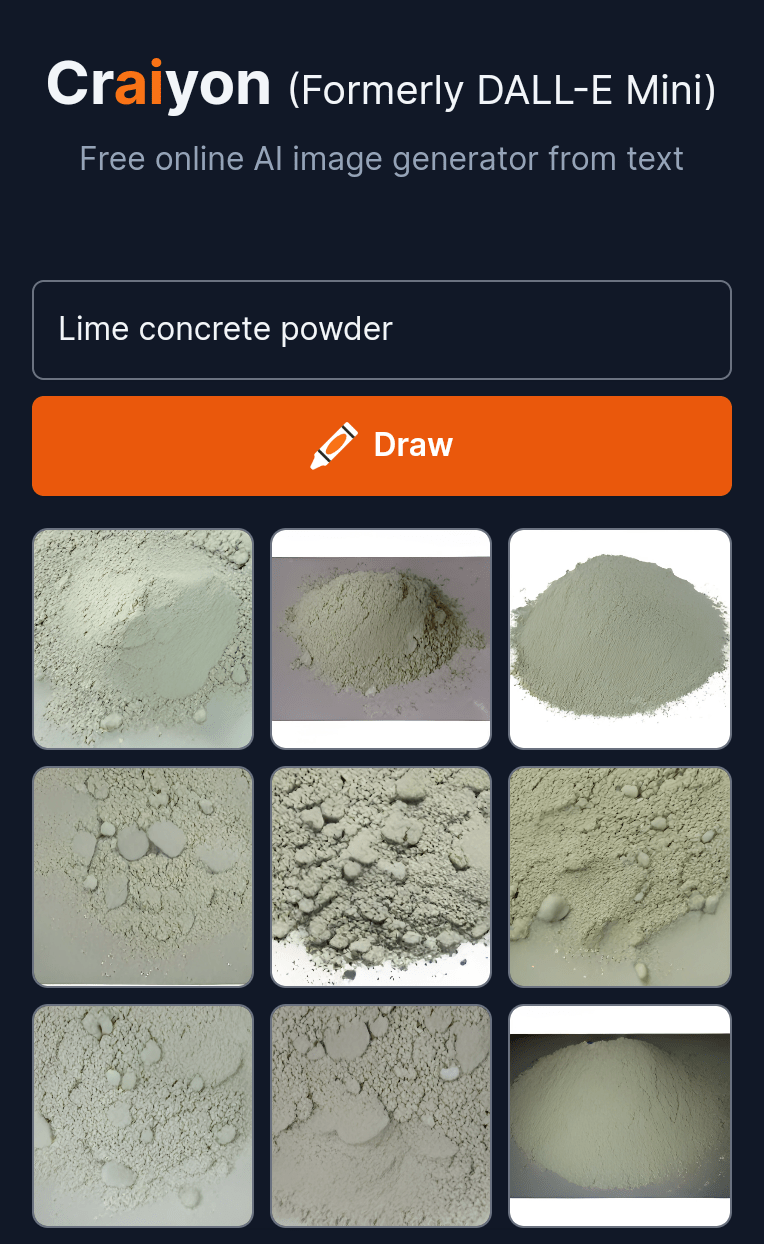764x1244 pixels.
Task: Open the scattered powder clumps close-up image
Action: click(142, 877)
